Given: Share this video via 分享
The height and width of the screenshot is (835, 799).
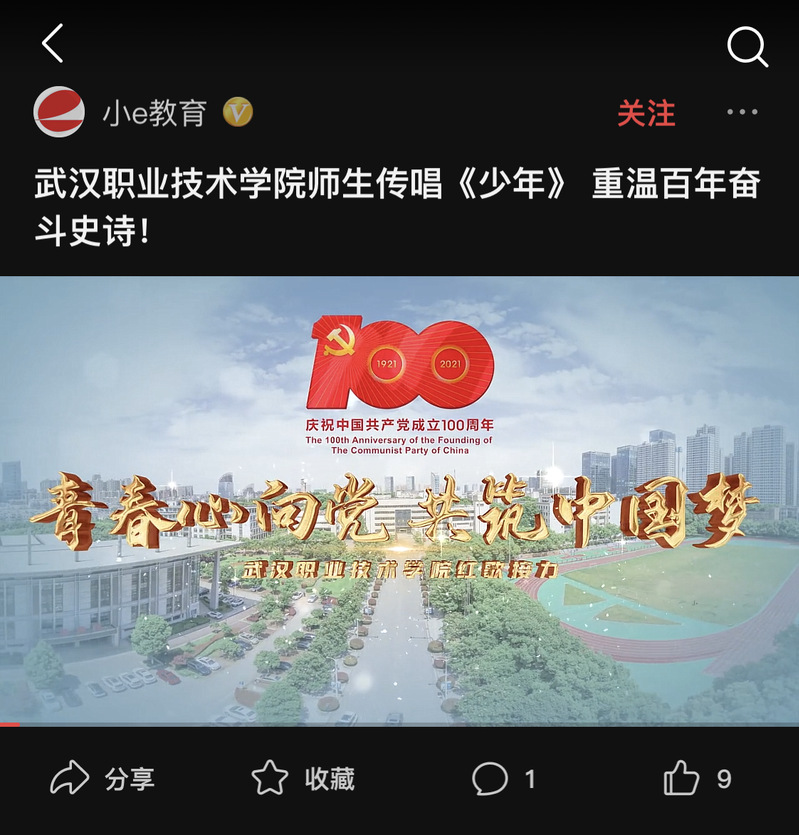Looking at the screenshot, I should pos(103,778).
